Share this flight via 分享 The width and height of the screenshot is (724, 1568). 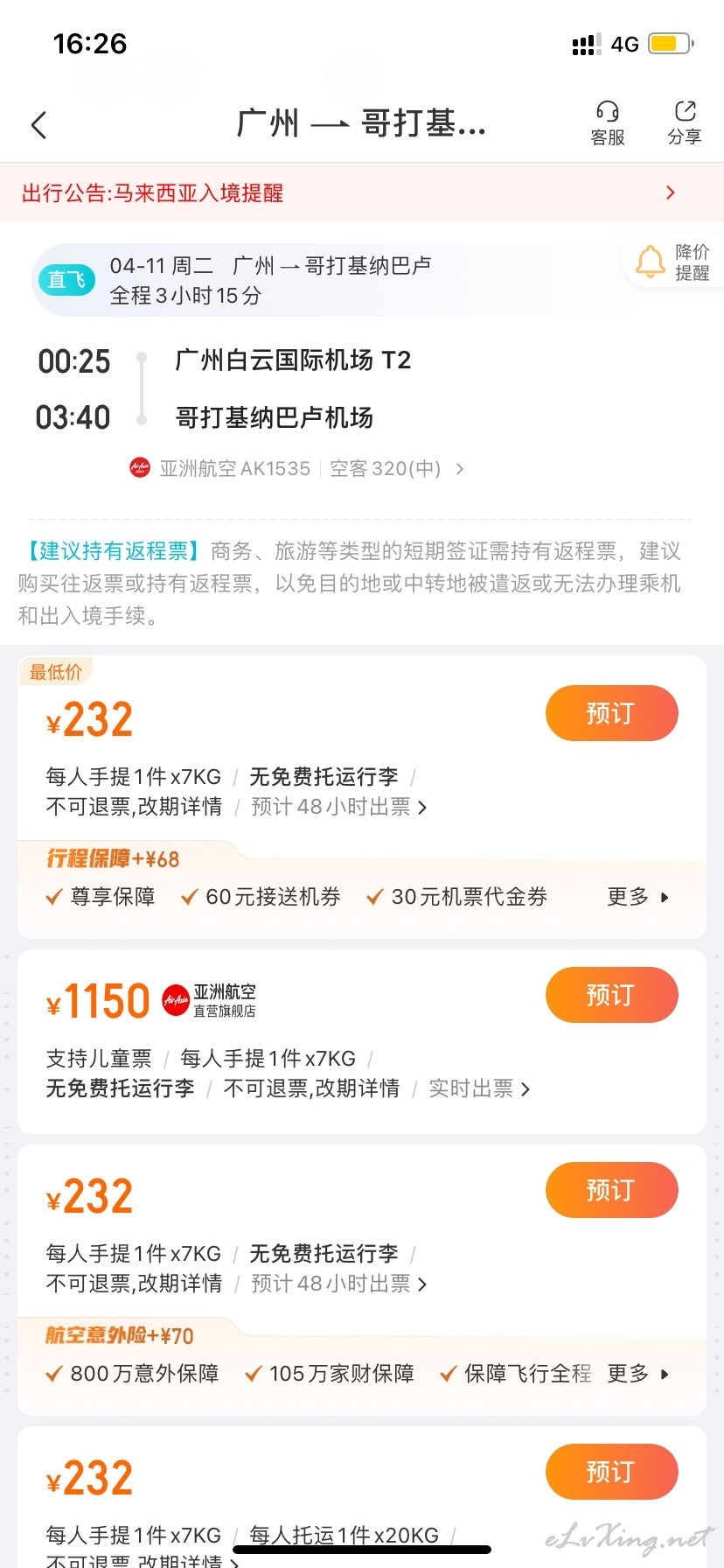pos(685,123)
